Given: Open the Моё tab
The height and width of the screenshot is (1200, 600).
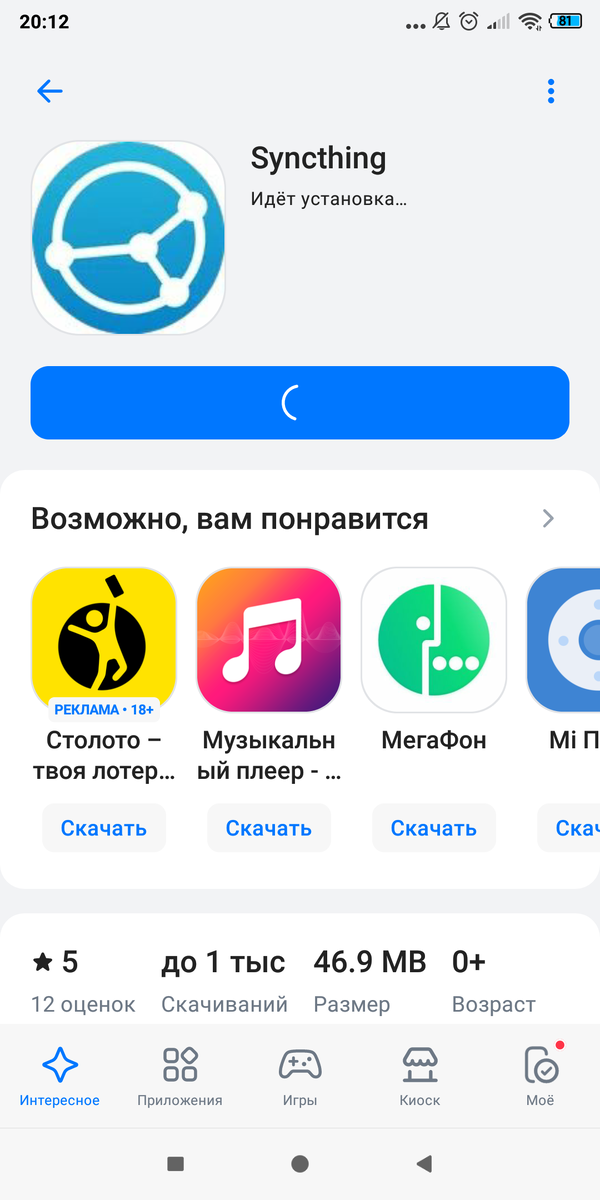Looking at the screenshot, I should pyautogui.click(x=541, y=1077).
